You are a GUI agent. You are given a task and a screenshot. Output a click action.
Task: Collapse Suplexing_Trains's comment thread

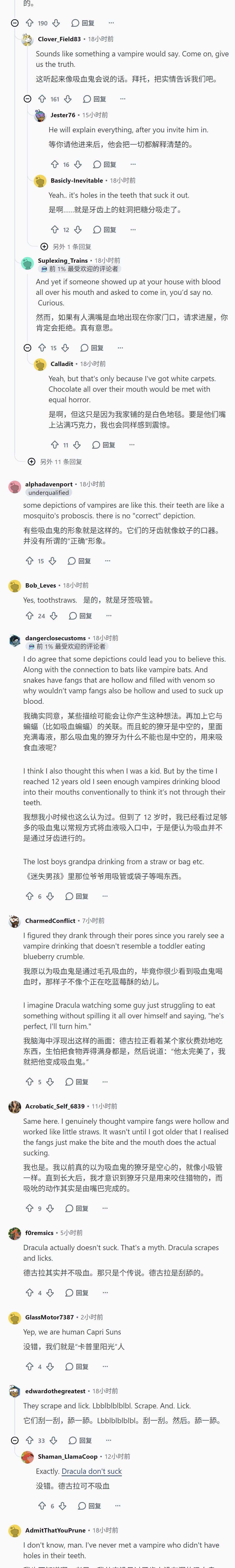[x=27, y=348]
